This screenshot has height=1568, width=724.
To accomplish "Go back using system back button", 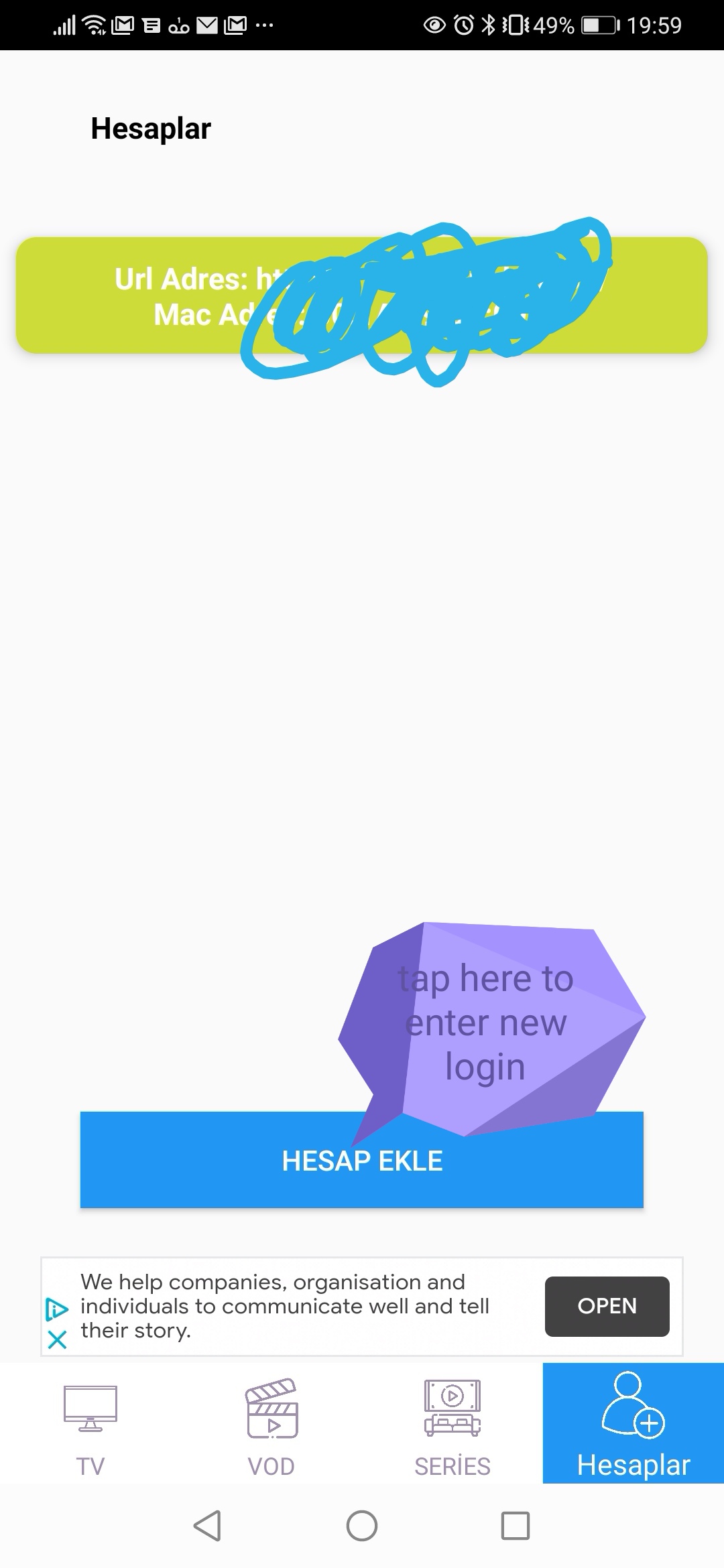I will [x=207, y=1526].
